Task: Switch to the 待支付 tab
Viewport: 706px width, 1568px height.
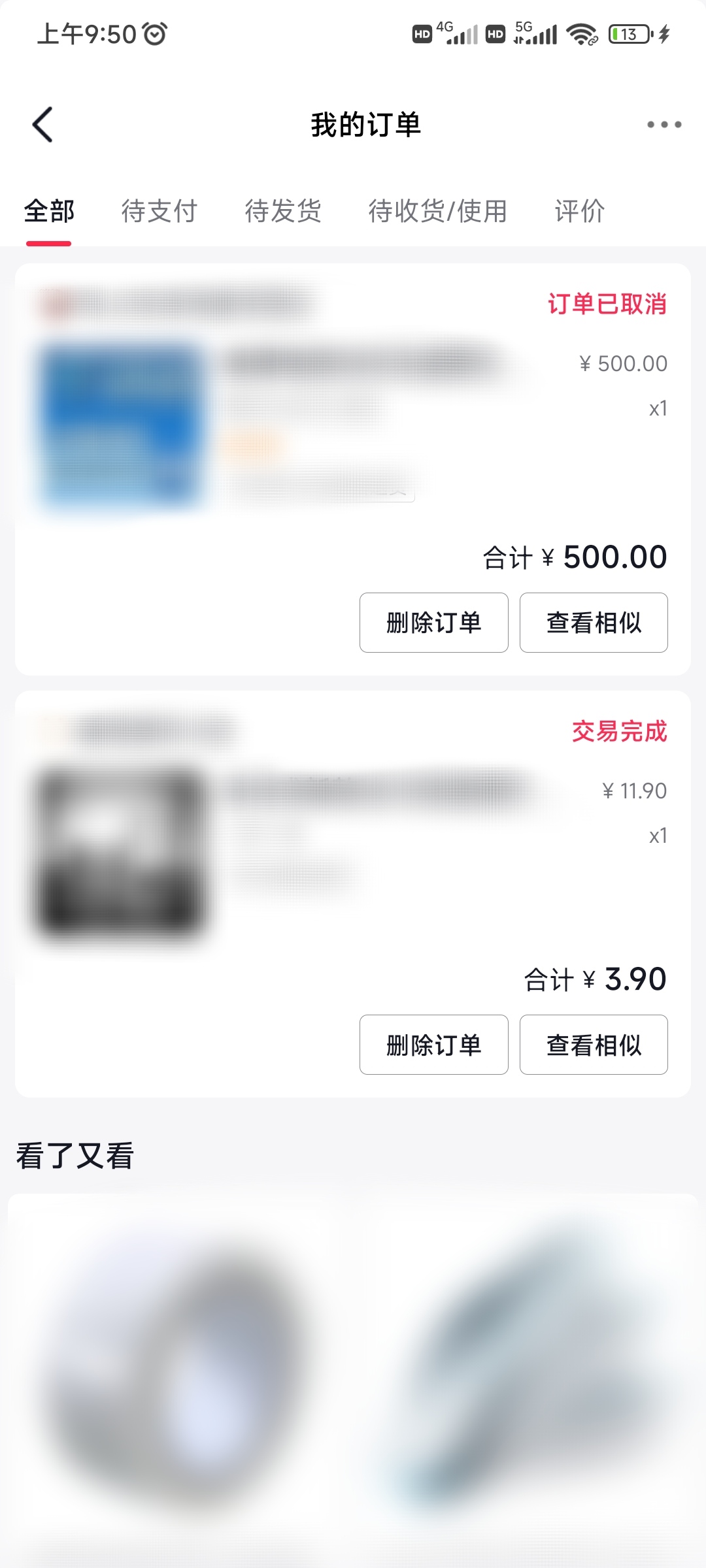Action: tap(159, 210)
